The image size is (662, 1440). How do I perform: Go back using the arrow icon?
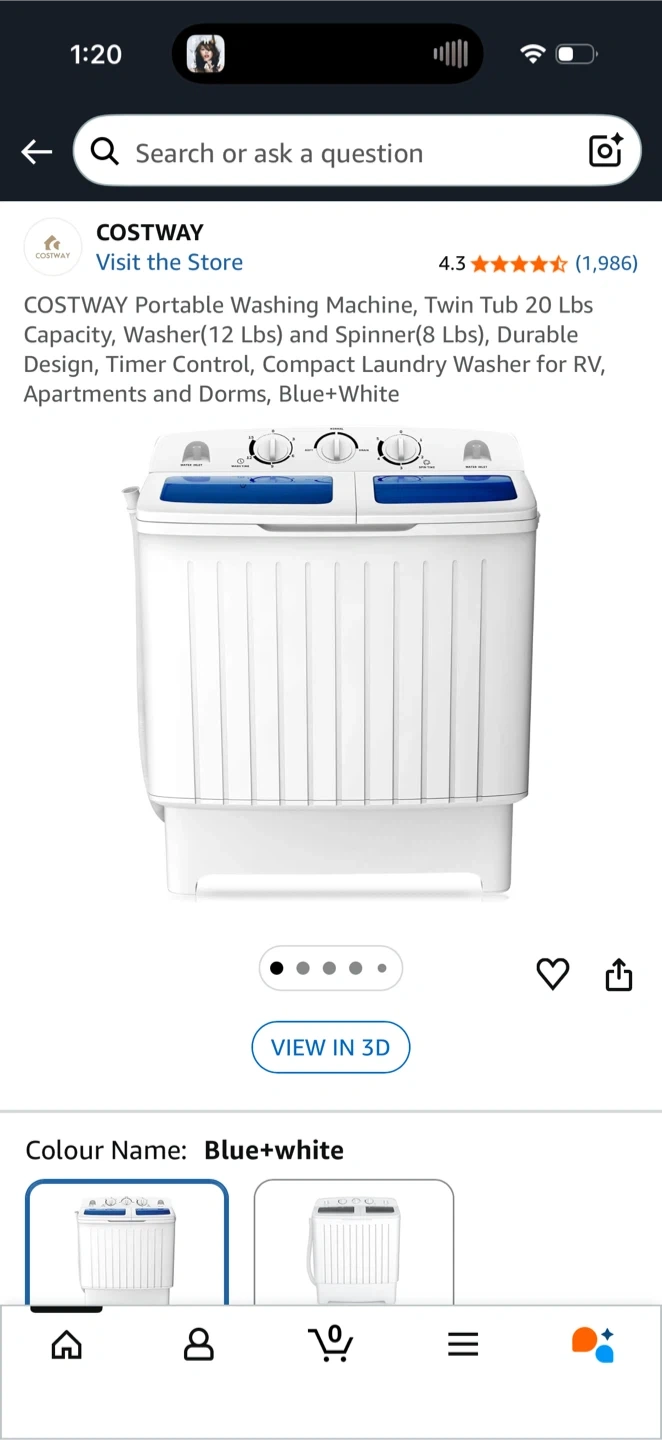pos(37,152)
